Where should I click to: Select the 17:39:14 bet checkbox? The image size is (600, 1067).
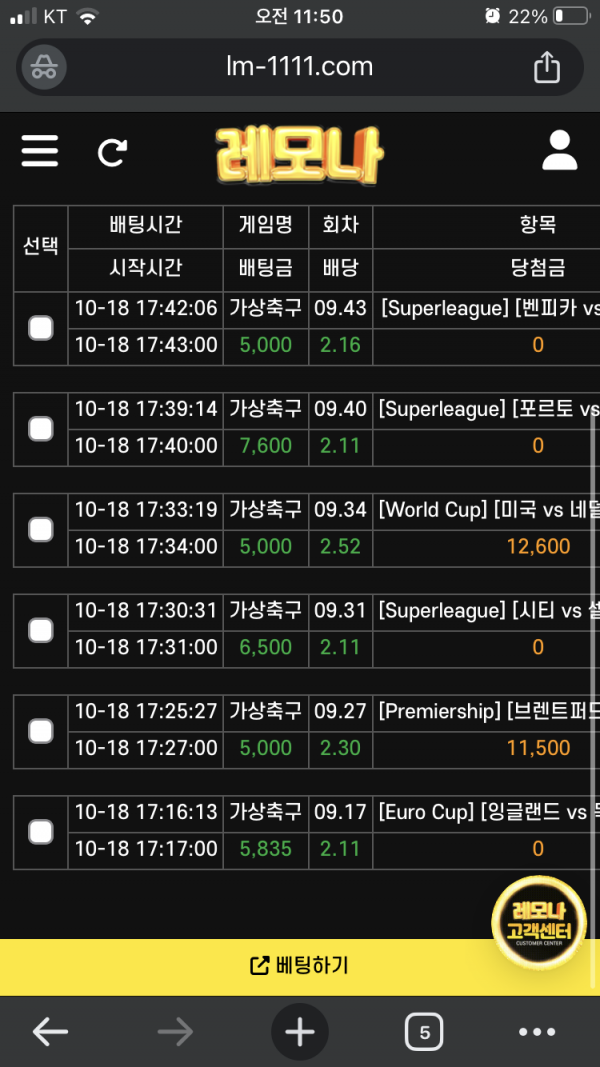40,428
